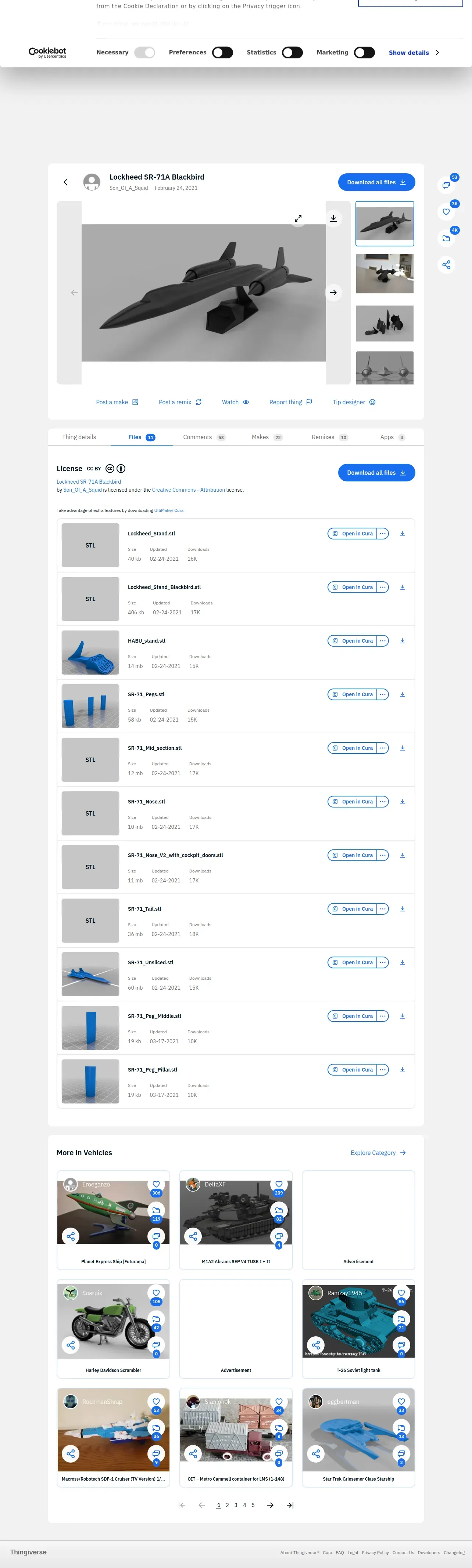Show the next gallery image
The height and width of the screenshot is (1568, 472).
pyautogui.click(x=333, y=293)
